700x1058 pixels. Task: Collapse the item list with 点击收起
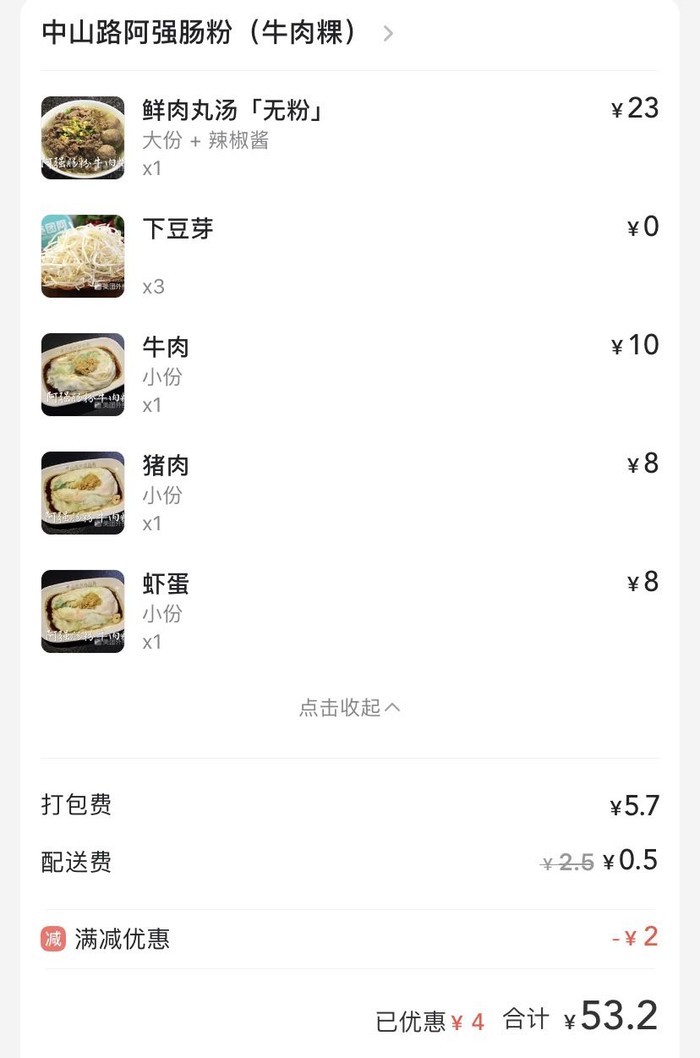349,708
